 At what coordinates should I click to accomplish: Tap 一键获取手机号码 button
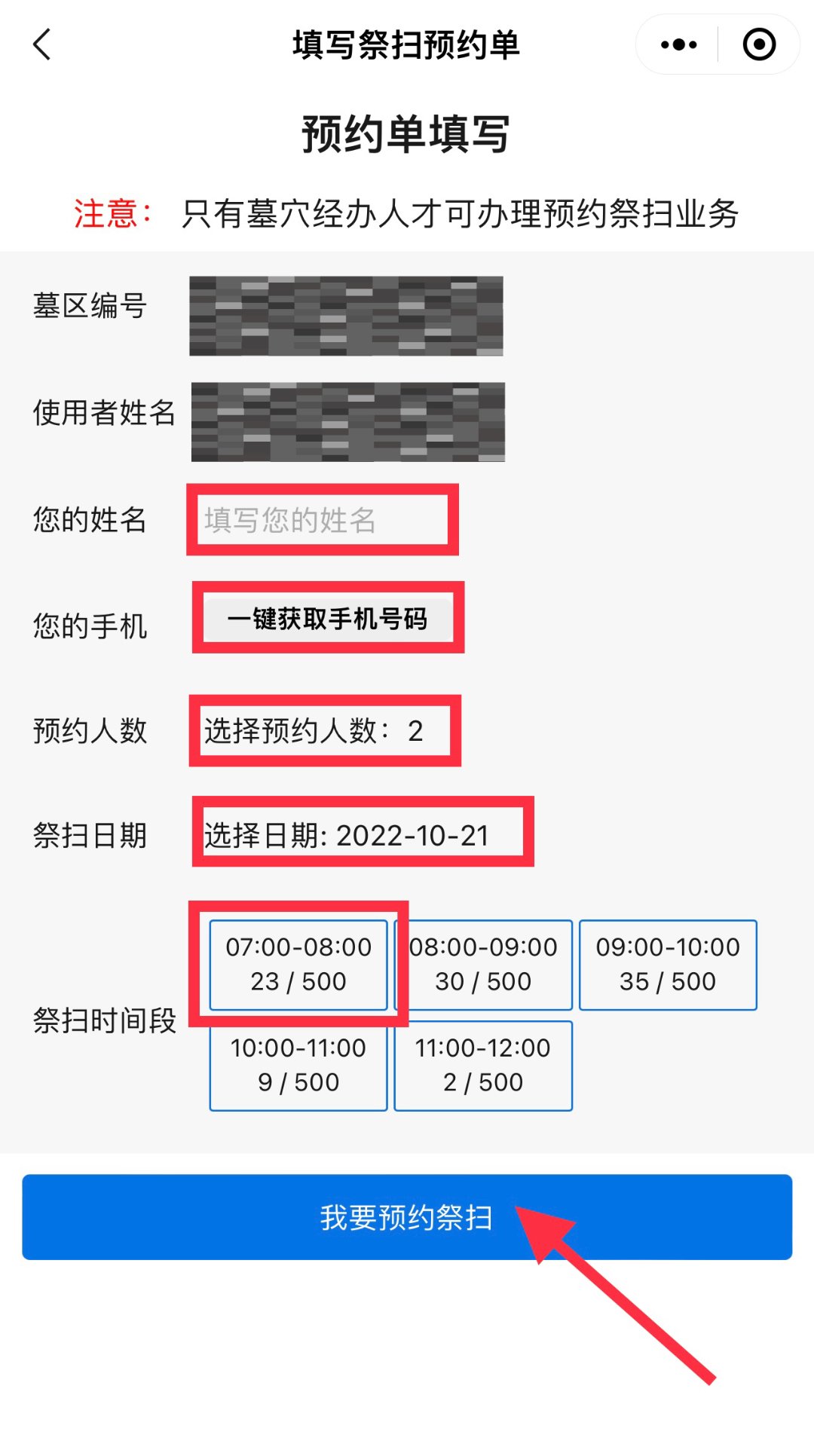[328, 619]
